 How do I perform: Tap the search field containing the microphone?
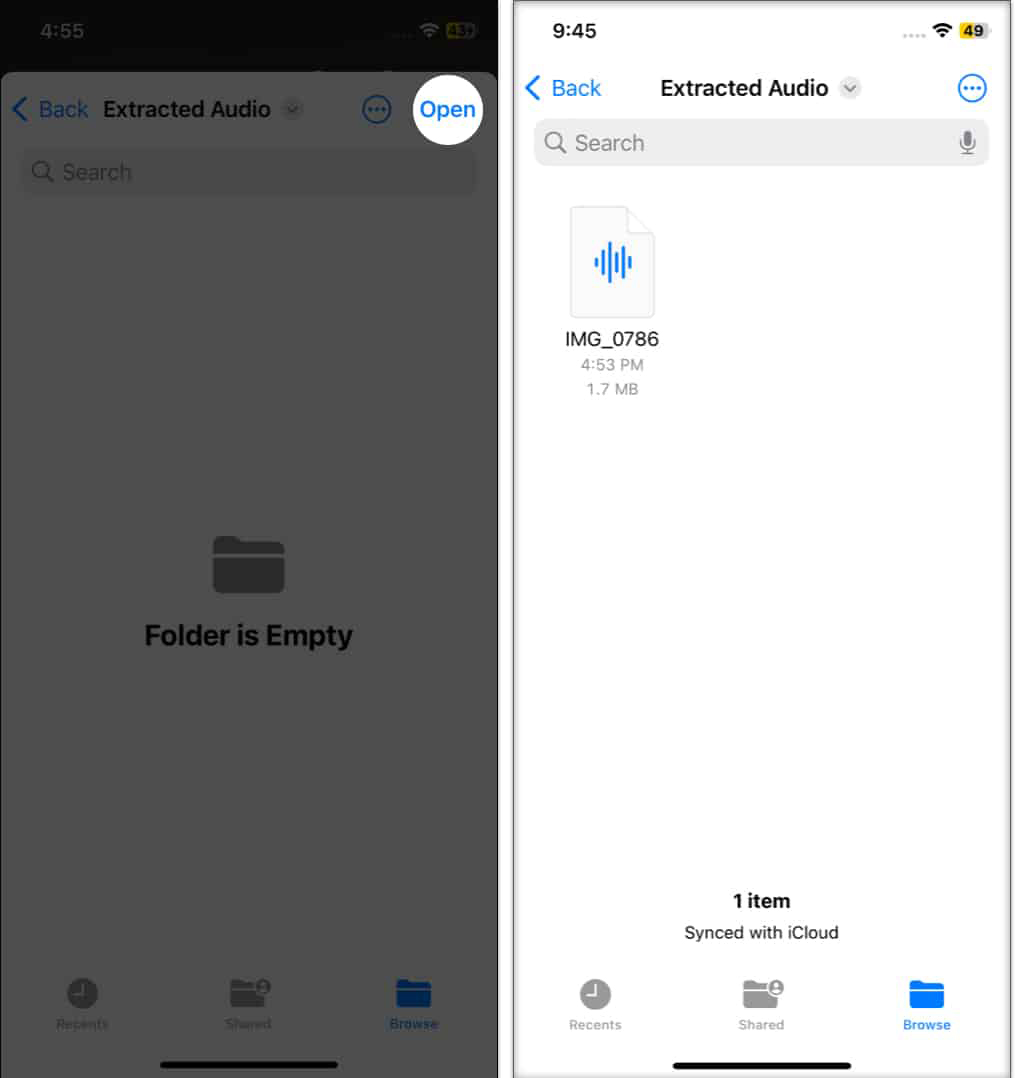(x=750, y=143)
